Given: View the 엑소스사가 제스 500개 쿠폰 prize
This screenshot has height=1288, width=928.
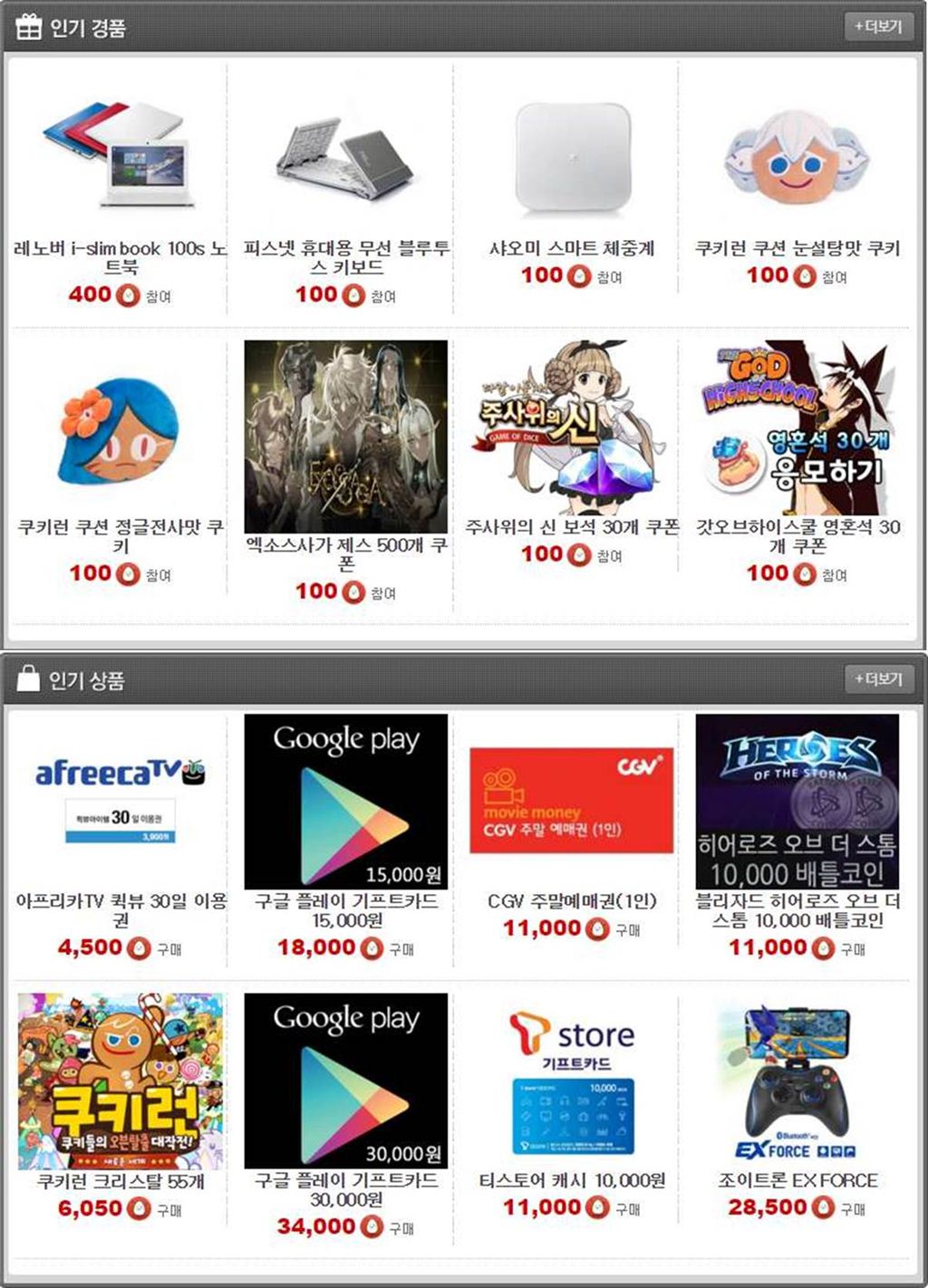Looking at the screenshot, I should pyautogui.click(x=345, y=437).
